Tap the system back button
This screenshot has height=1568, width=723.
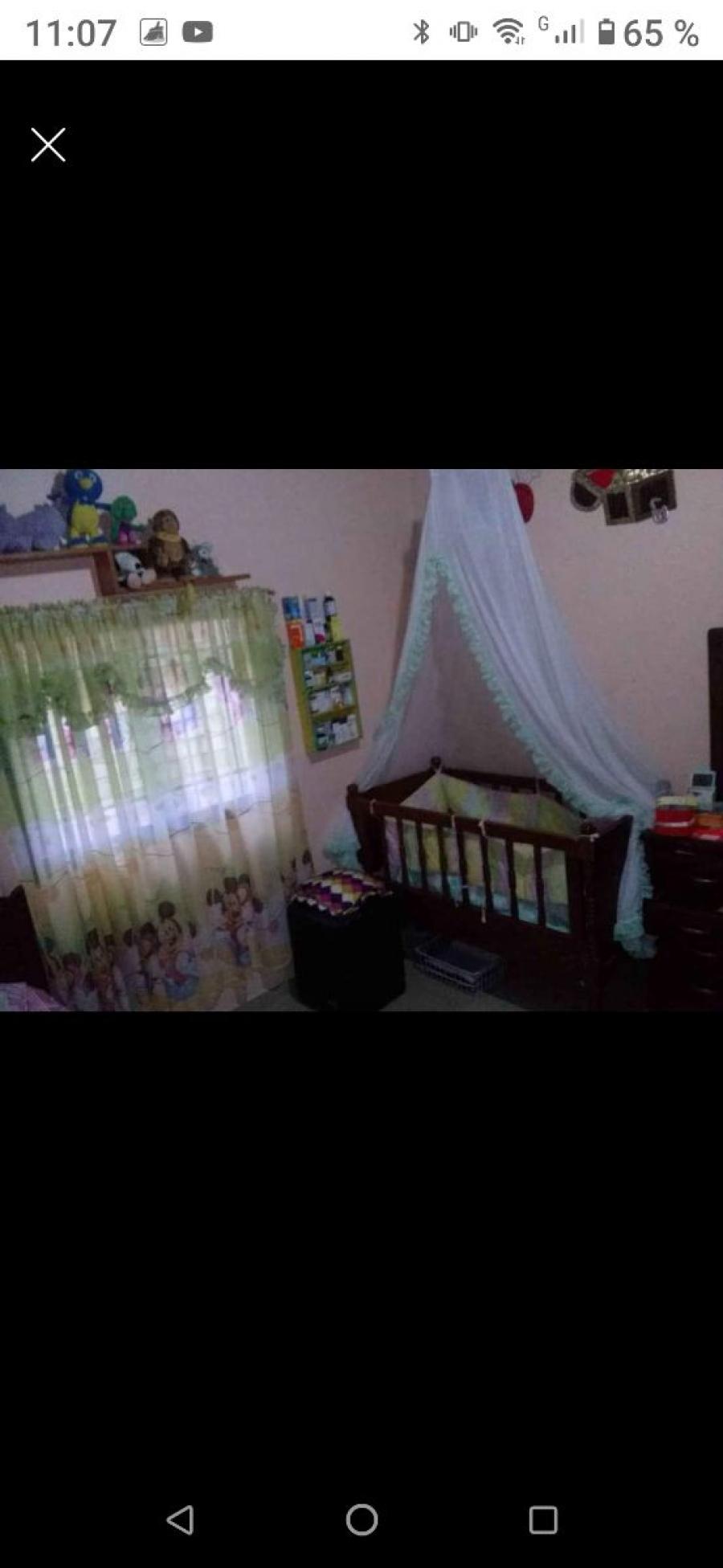coord(180,1519)
